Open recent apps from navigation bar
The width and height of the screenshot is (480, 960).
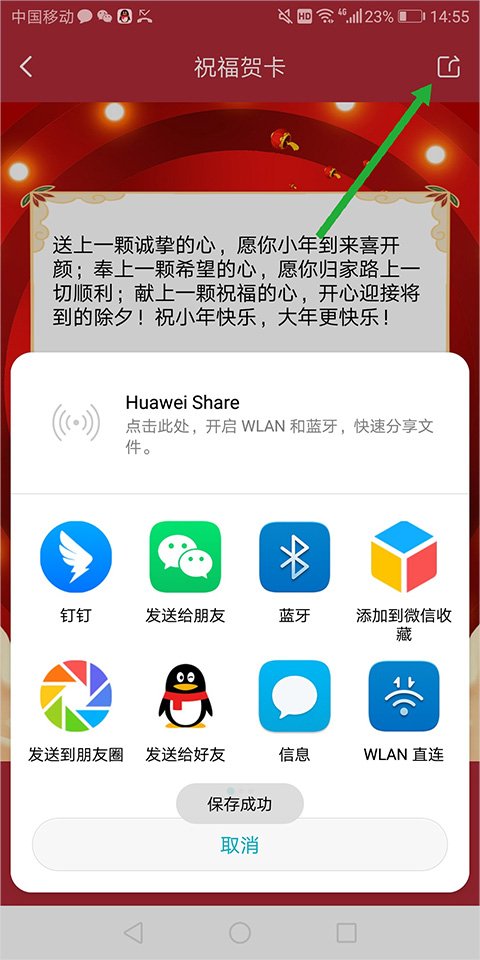tap(347, 932)
